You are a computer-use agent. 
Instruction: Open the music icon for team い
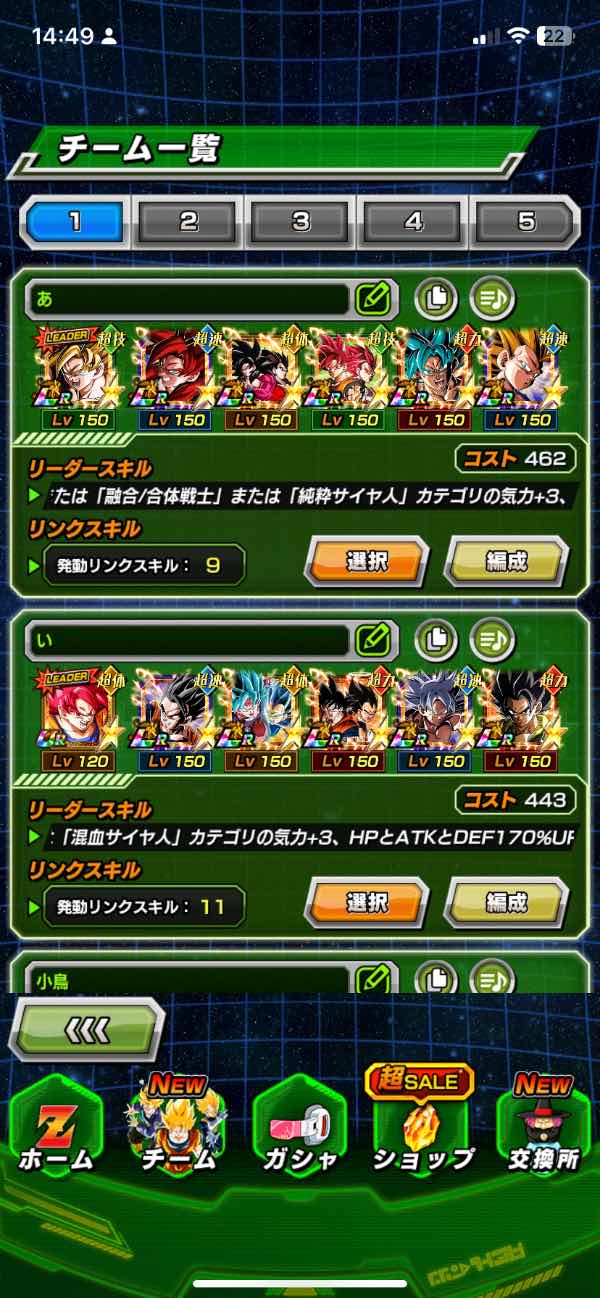[x=492, y=638]
